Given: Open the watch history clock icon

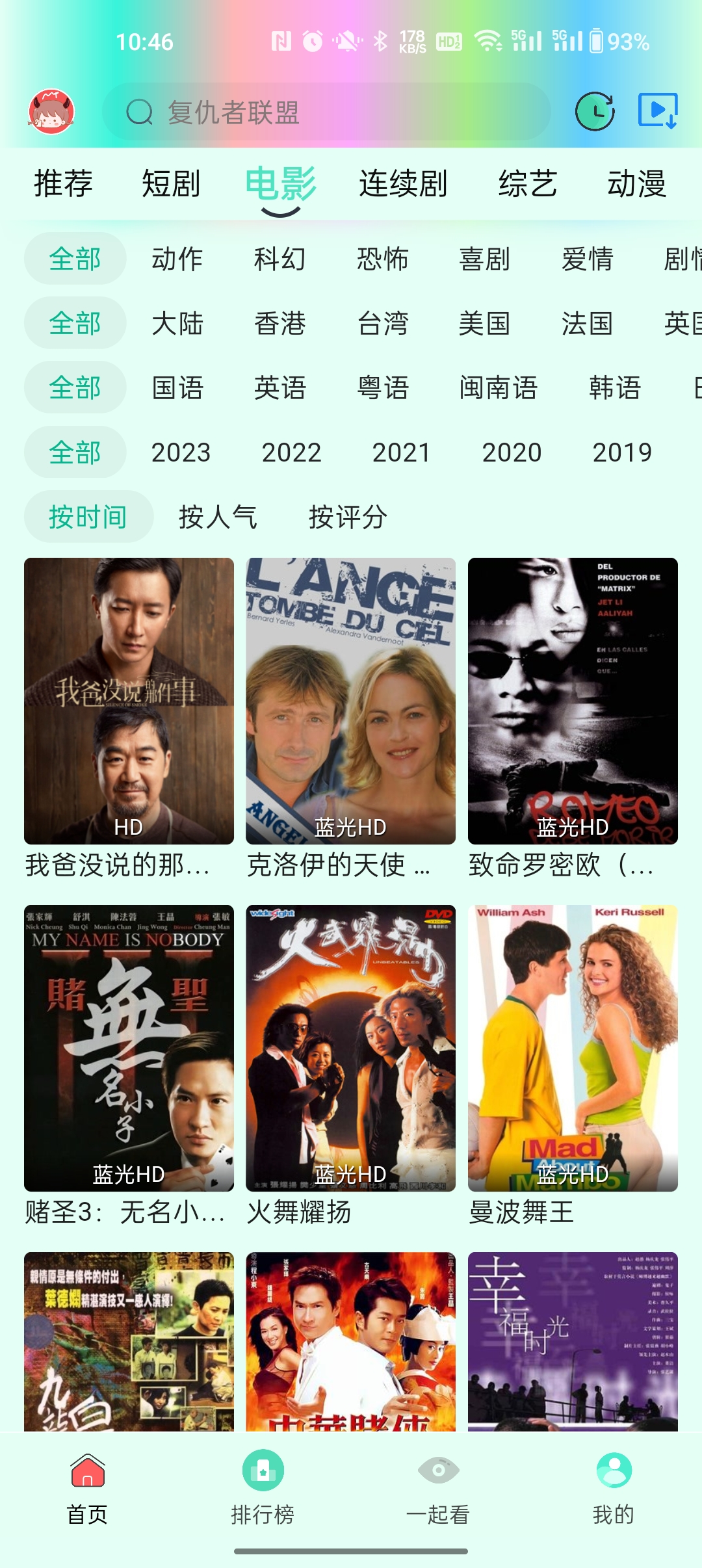Looking at the screenshot, I should click(595, 112).
